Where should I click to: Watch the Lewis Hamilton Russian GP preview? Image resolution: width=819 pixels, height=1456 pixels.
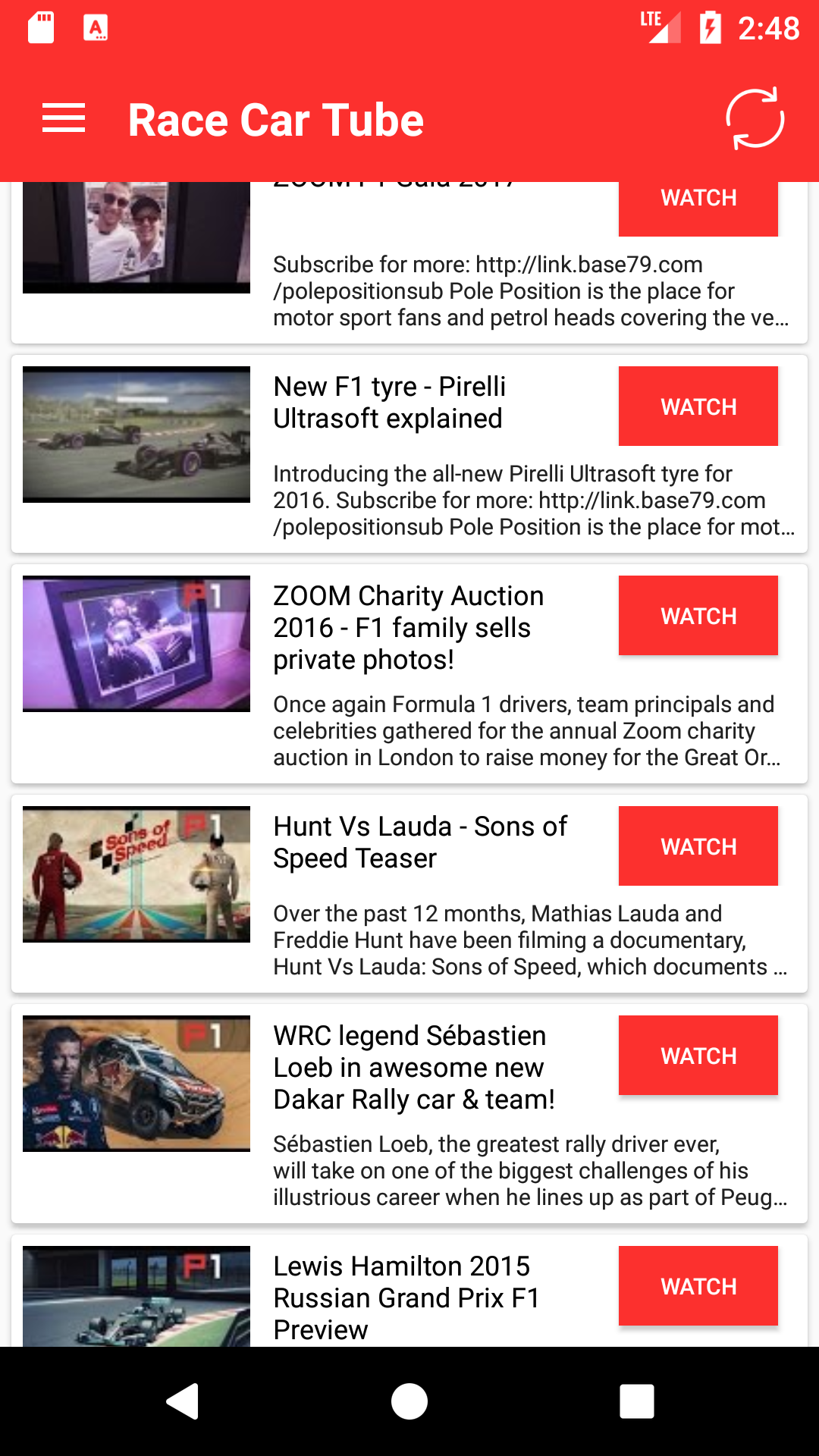coord(698,1286)
